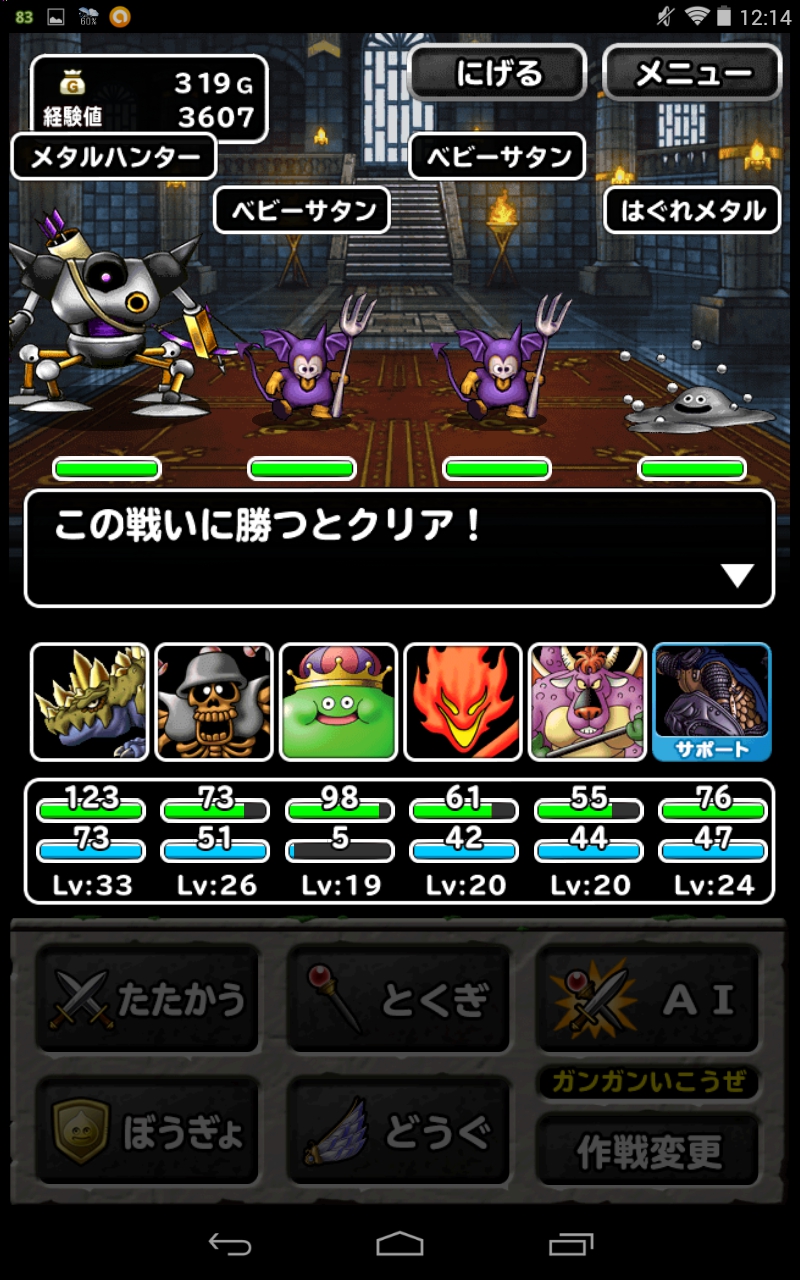Go back with the system back button

tap(229, 1243)
